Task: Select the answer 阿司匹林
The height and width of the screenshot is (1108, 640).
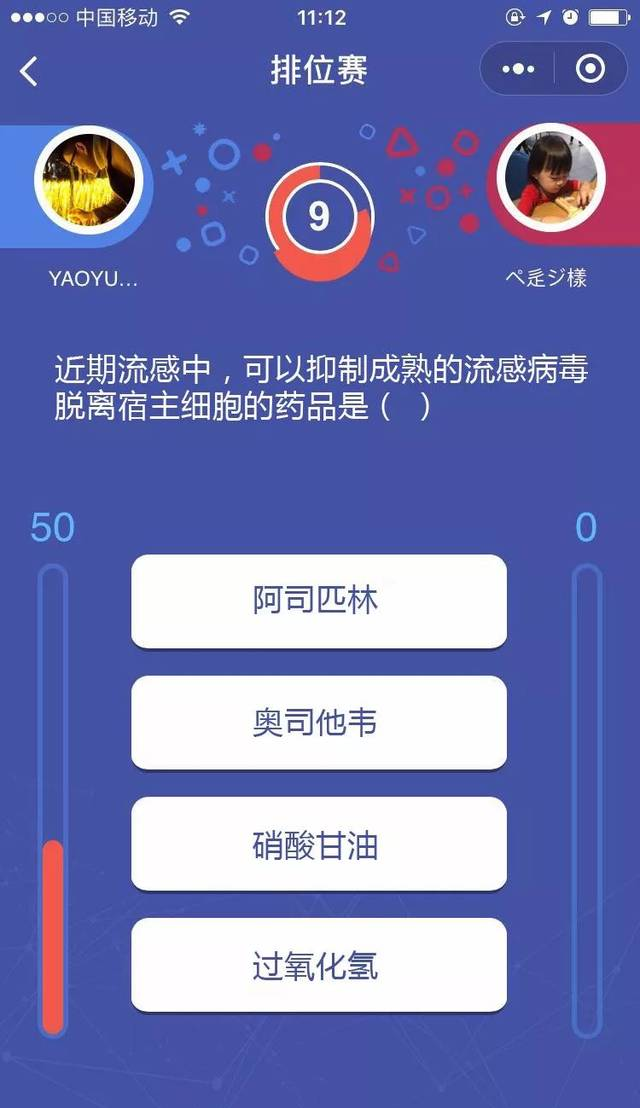Action: (318, 601)
